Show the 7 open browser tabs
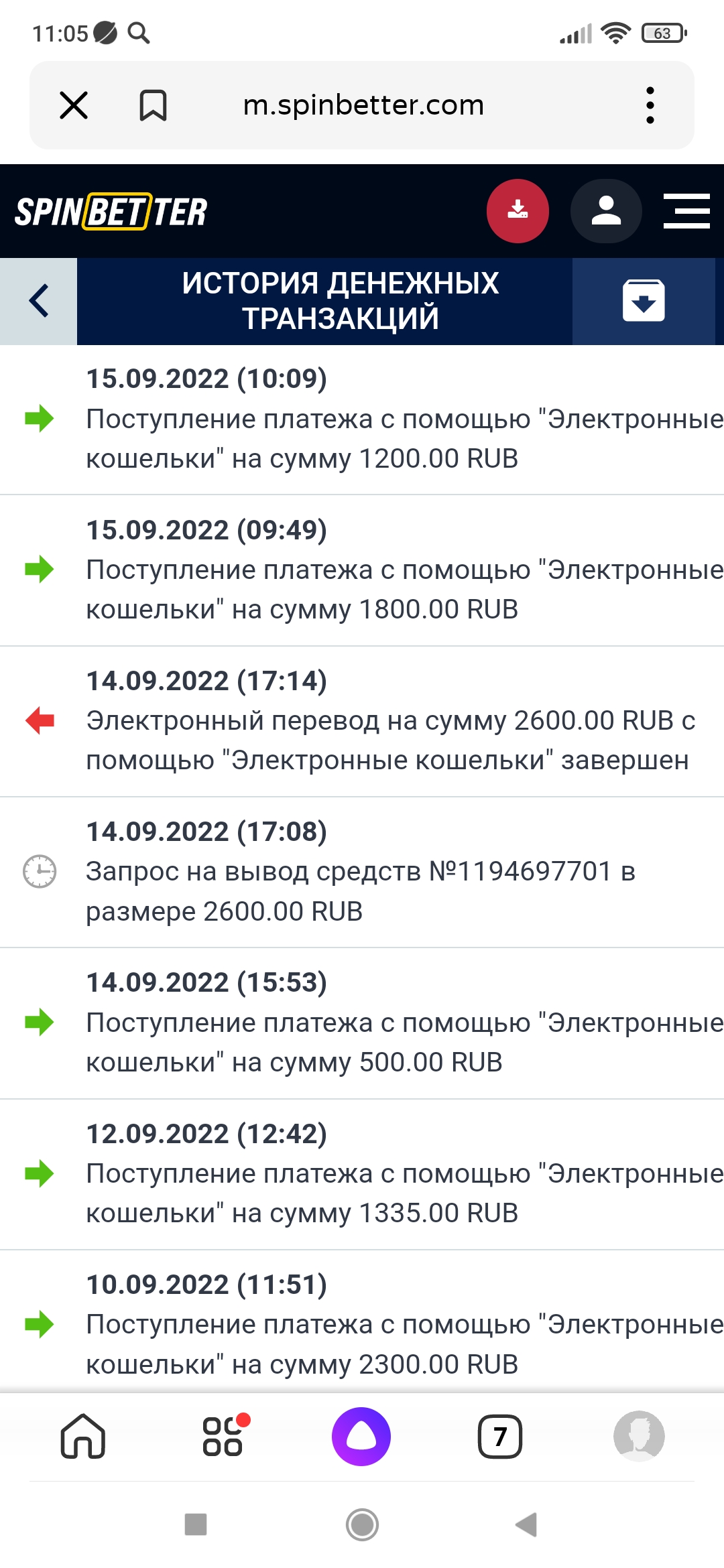The height and width of the screenshot is (1568, 724). (500, 1436)
